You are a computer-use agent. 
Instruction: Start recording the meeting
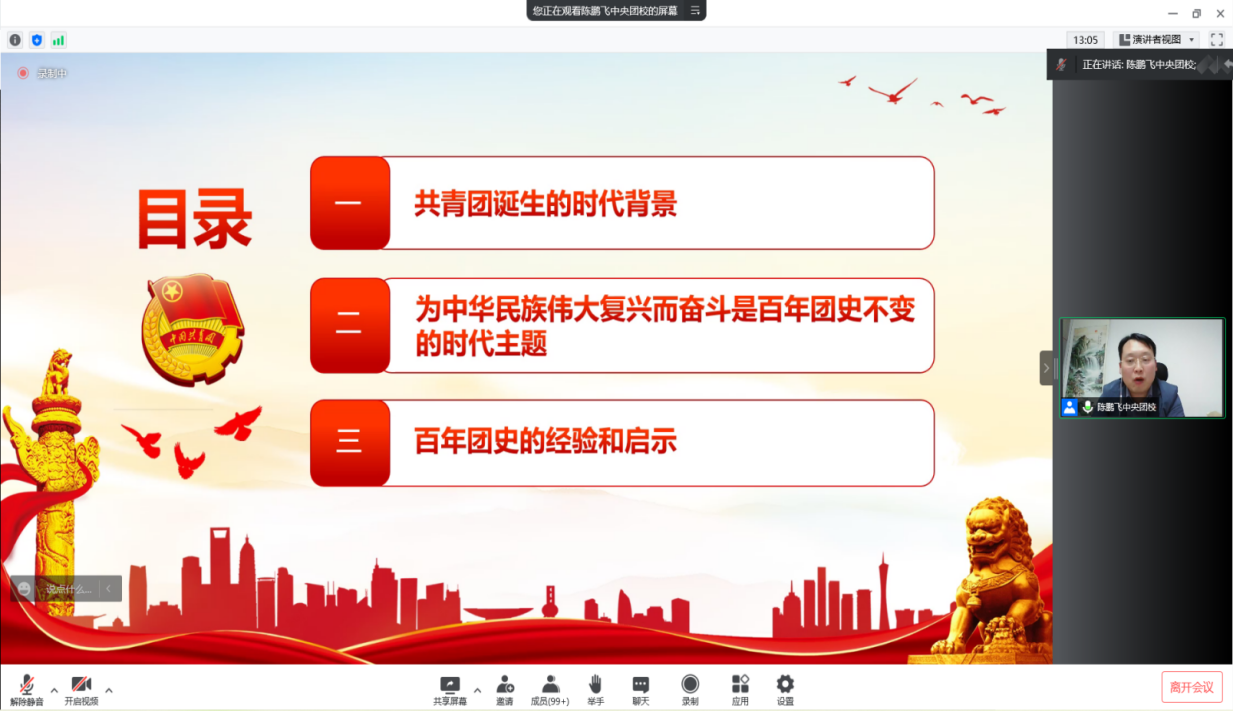click(690, 690)
